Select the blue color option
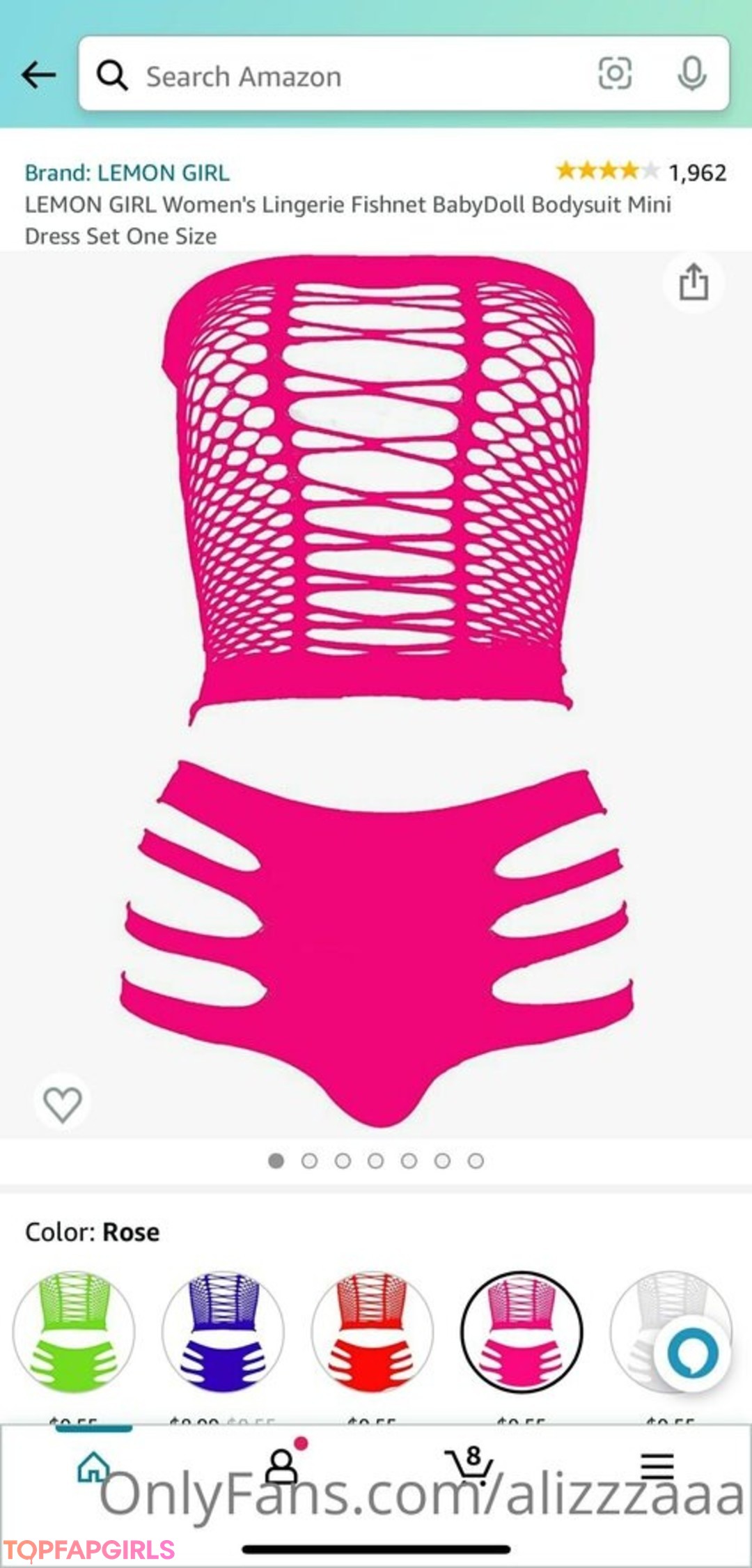 223,1331
